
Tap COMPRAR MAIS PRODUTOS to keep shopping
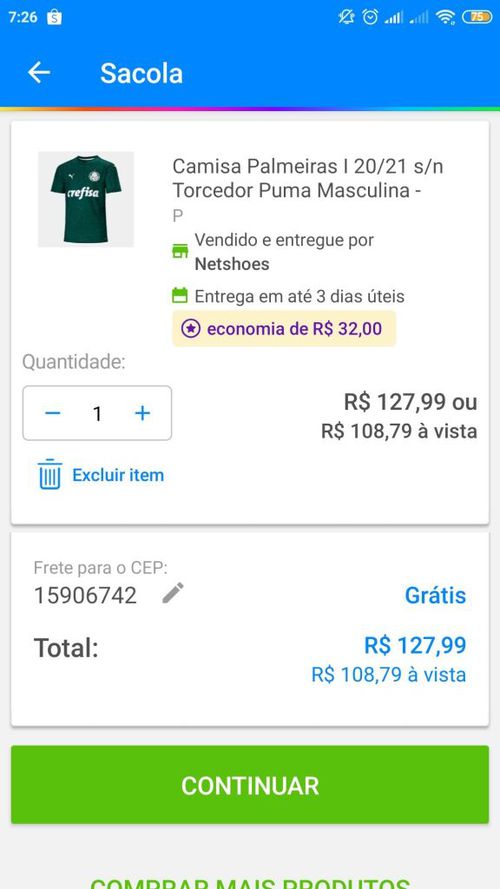click(250, 883)
